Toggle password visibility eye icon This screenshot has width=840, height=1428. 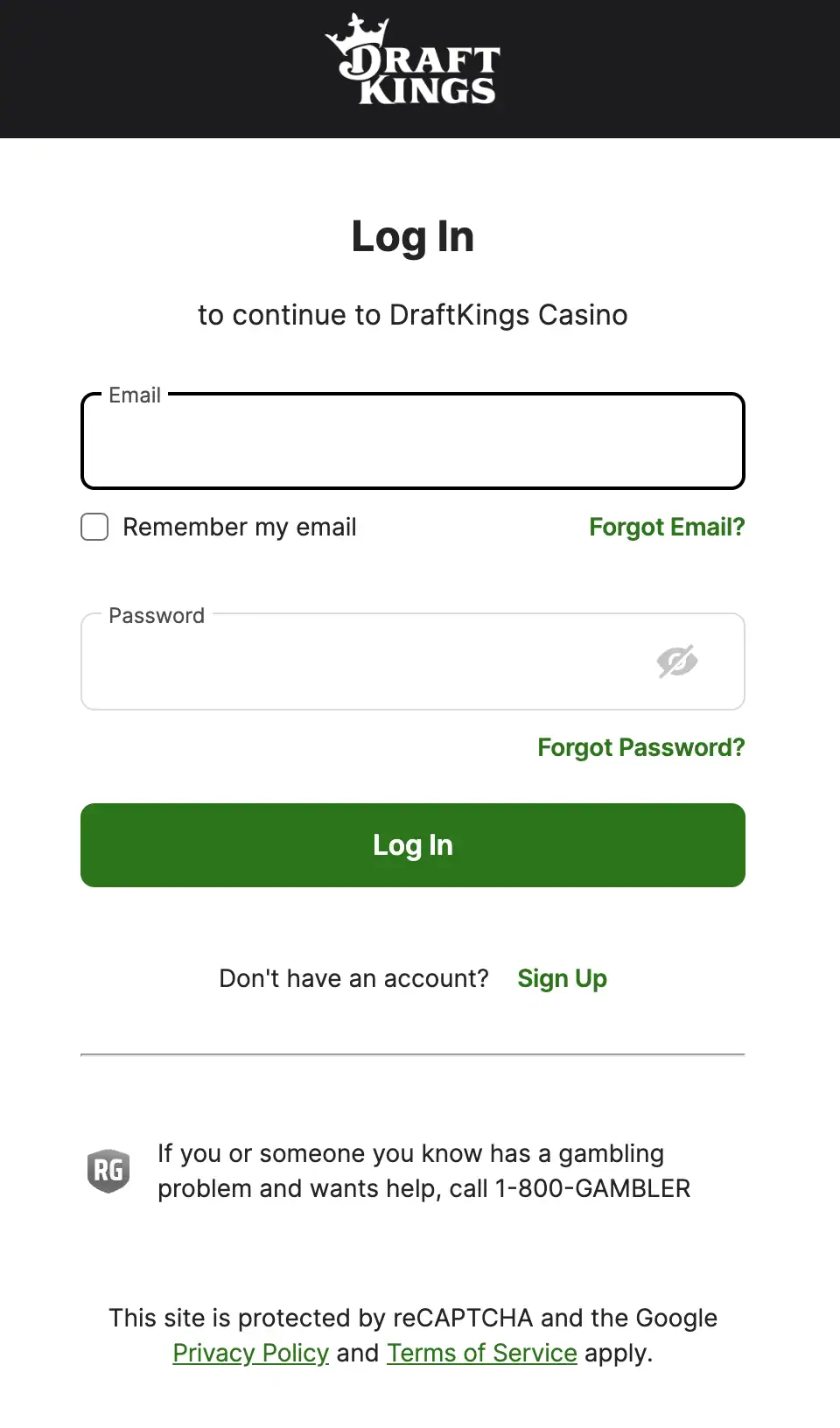[x=676, y=661]
